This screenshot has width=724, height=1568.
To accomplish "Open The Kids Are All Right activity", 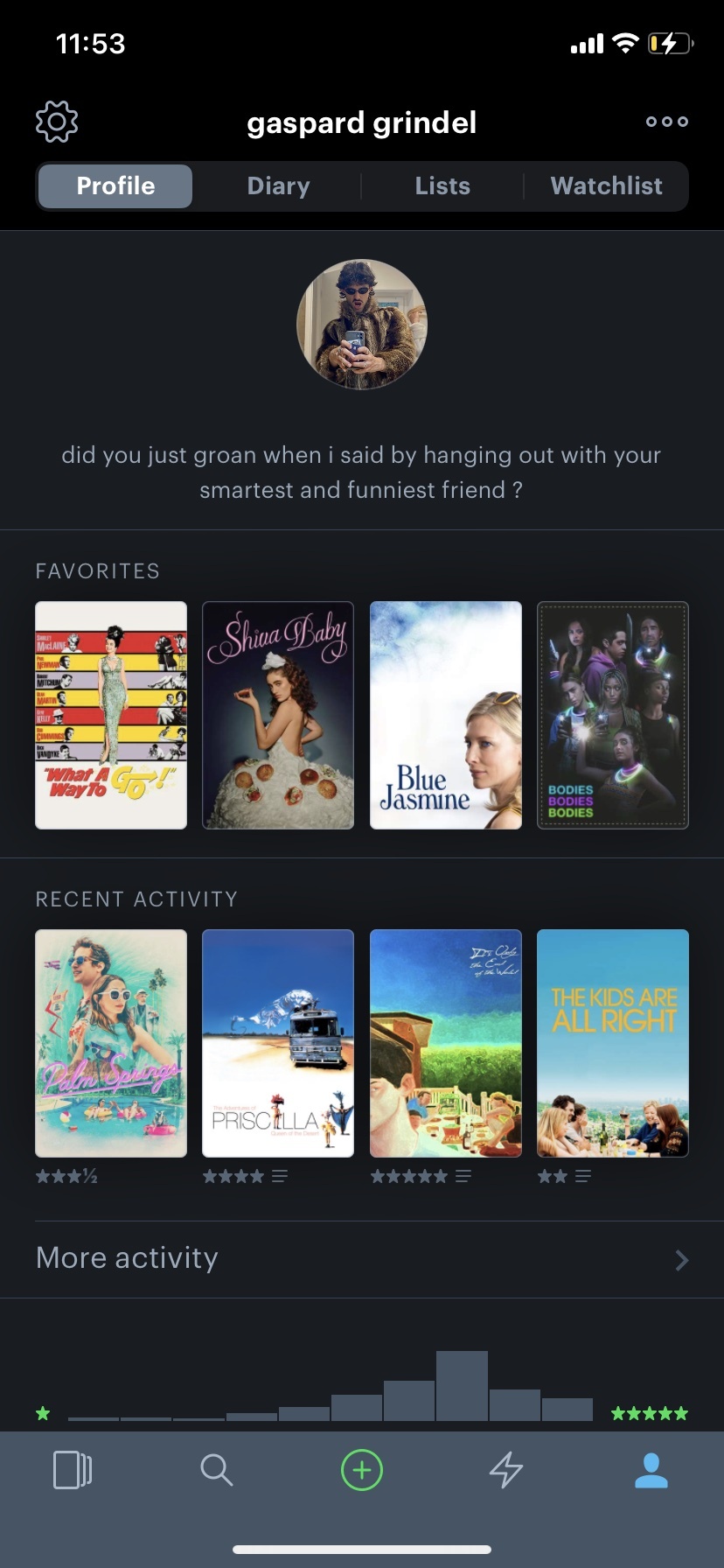I will (x=613, y=1043).
